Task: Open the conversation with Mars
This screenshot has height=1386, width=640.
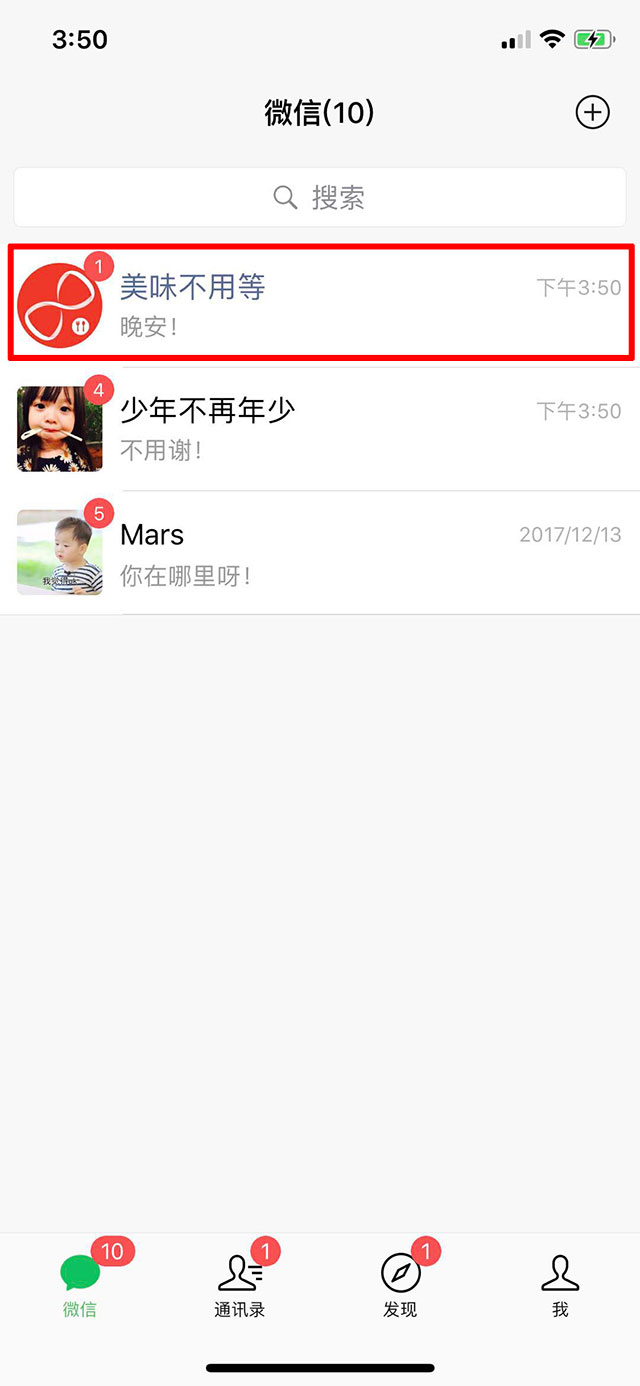Action: point(320,552)
